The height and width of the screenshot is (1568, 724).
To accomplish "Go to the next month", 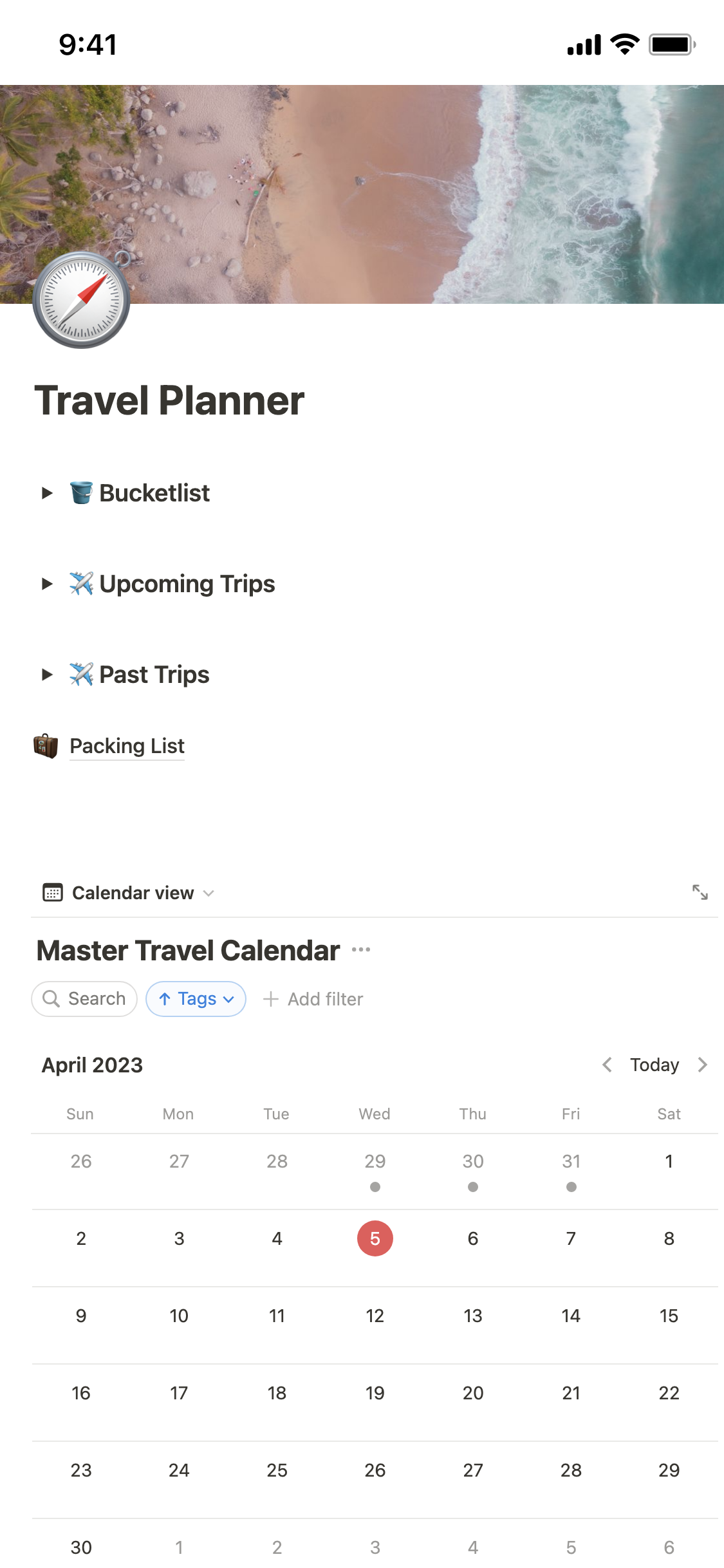I will click(x=702, y=1065).
